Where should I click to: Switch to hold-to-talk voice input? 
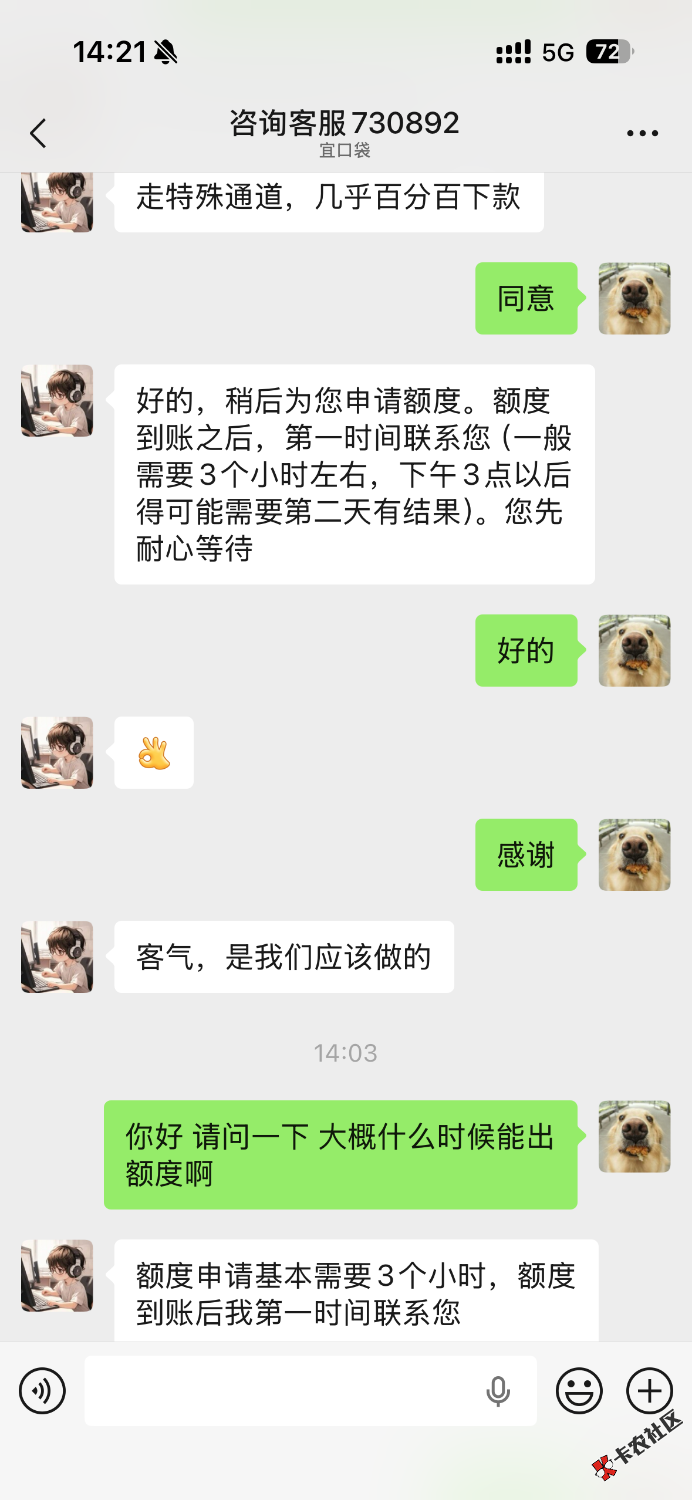click(x=42, y=1390)
